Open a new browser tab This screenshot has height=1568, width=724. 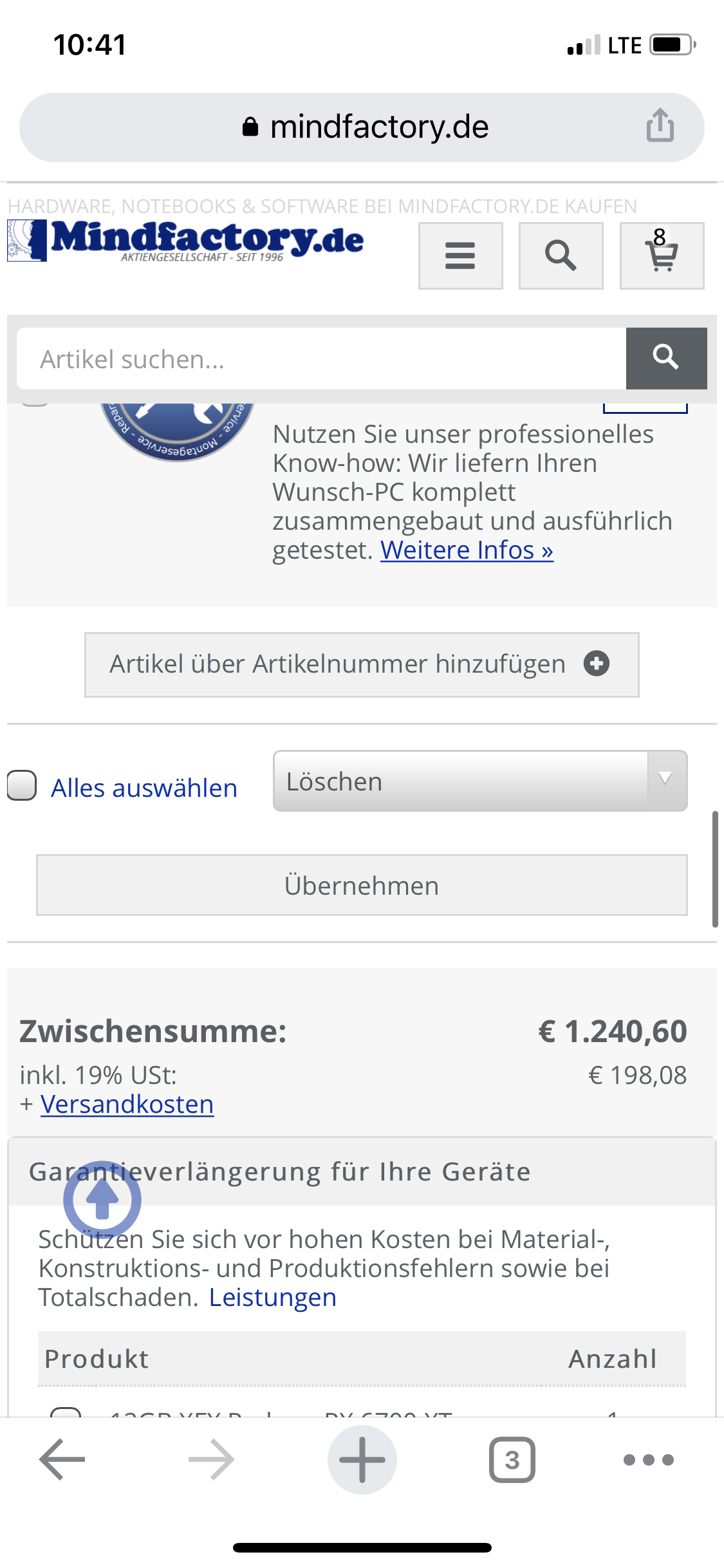362,1459
